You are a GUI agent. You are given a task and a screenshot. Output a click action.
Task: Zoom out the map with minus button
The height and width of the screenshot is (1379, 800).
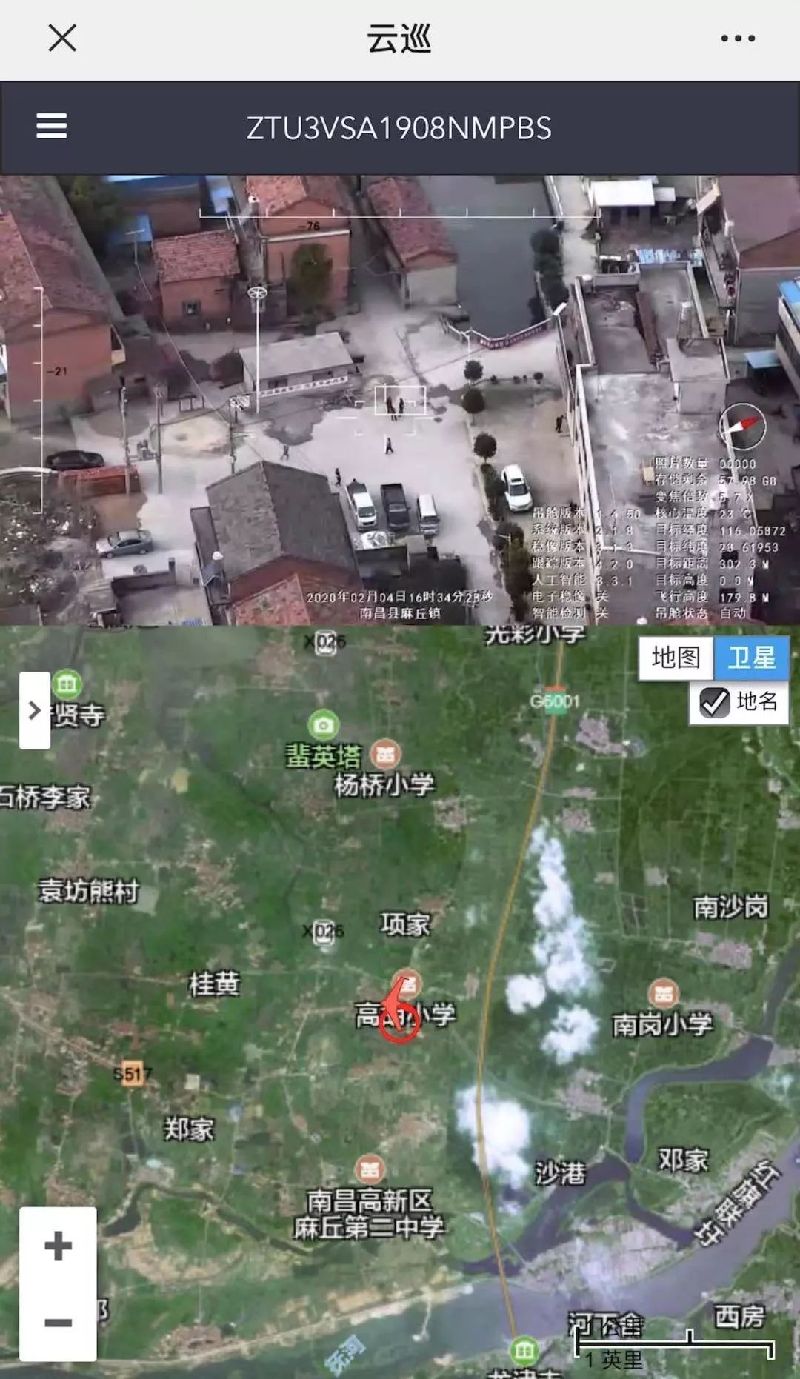click(x=58, y=1322)
